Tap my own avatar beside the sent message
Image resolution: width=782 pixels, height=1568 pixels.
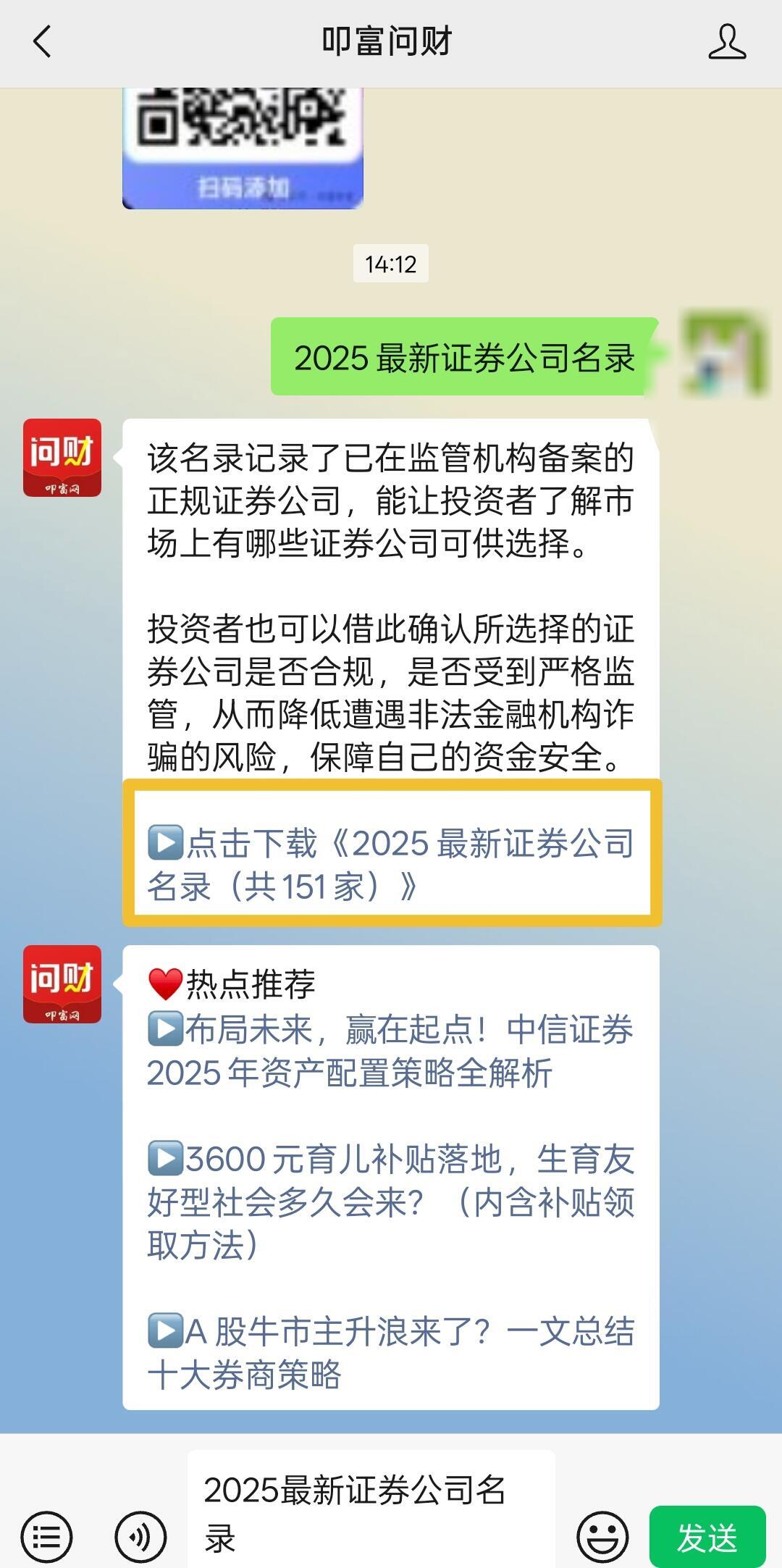coord(724,355)
